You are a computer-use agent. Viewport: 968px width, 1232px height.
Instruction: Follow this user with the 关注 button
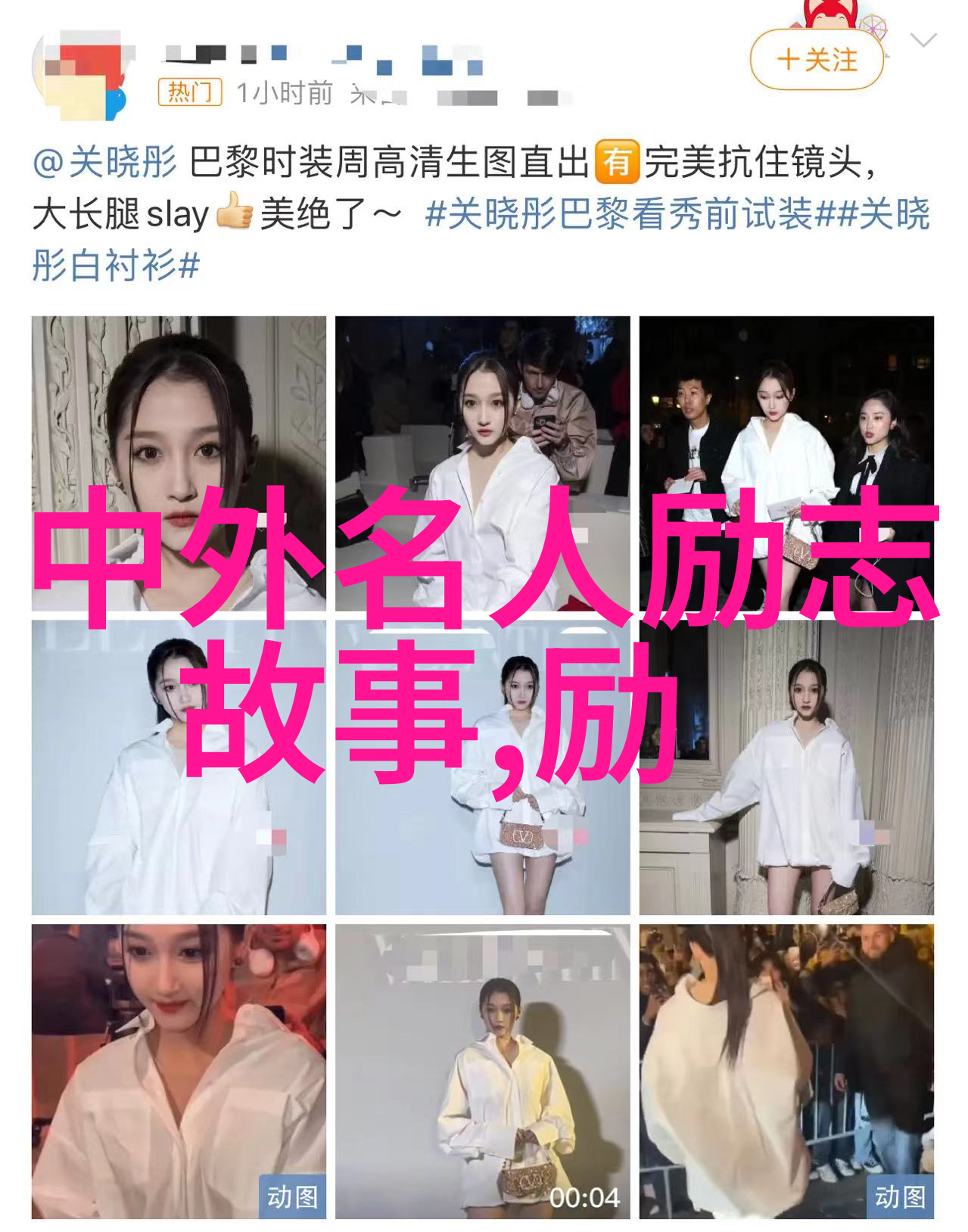coord(817,60)
